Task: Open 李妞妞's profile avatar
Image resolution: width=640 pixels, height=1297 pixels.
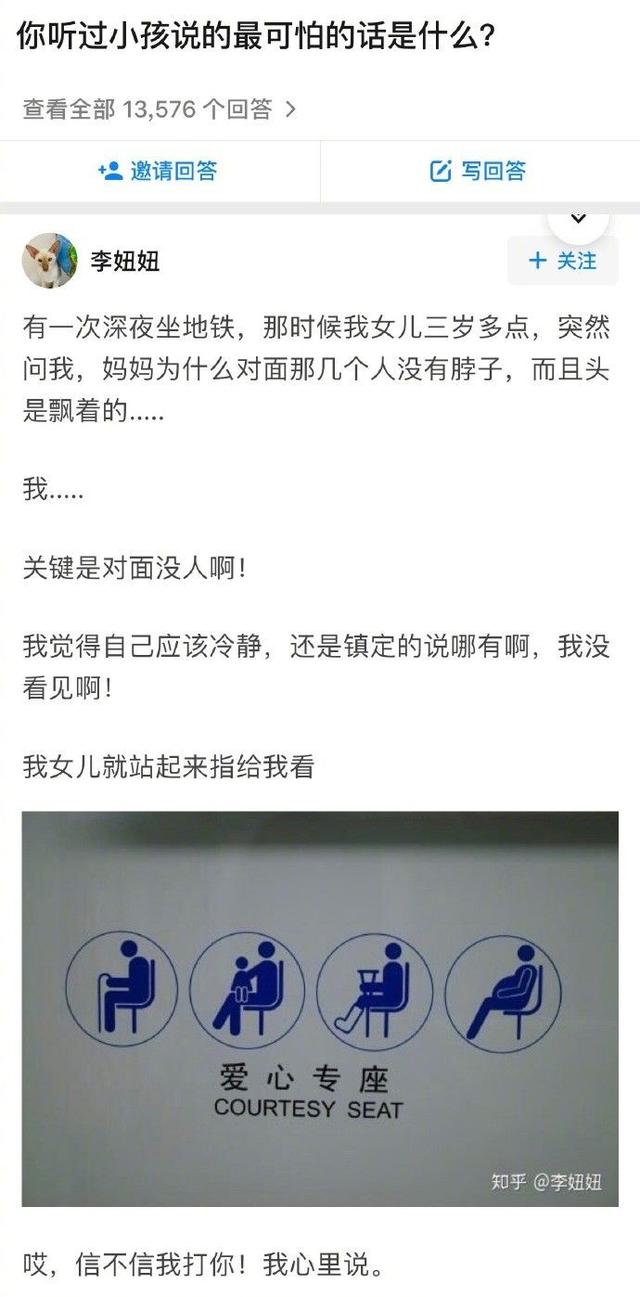Action: [x=49, y=261]
